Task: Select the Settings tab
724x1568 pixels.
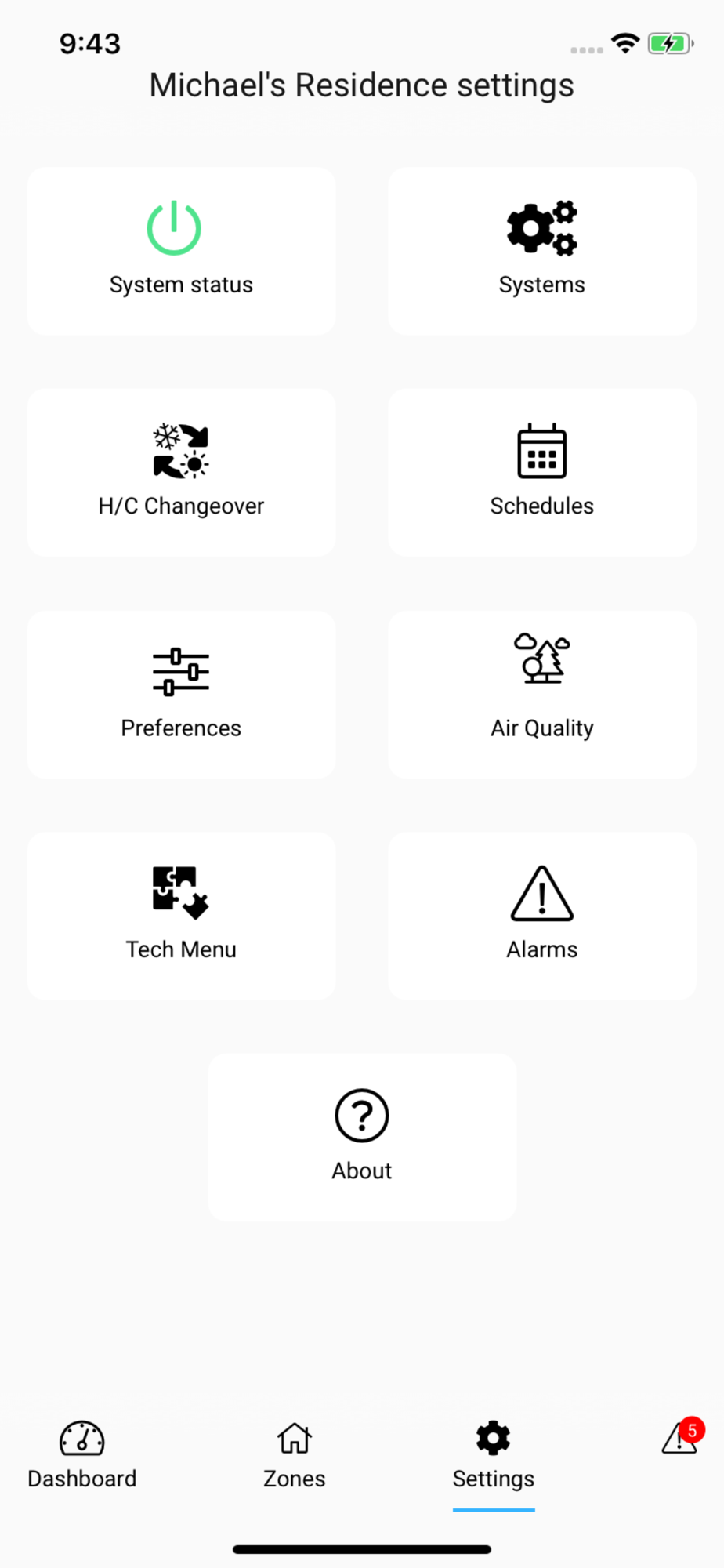Action: [494, 1455]
